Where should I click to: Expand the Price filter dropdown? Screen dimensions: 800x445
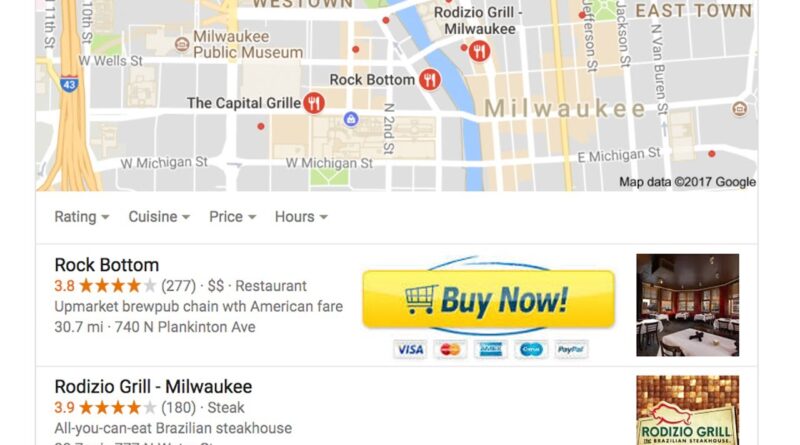(232, 217)
